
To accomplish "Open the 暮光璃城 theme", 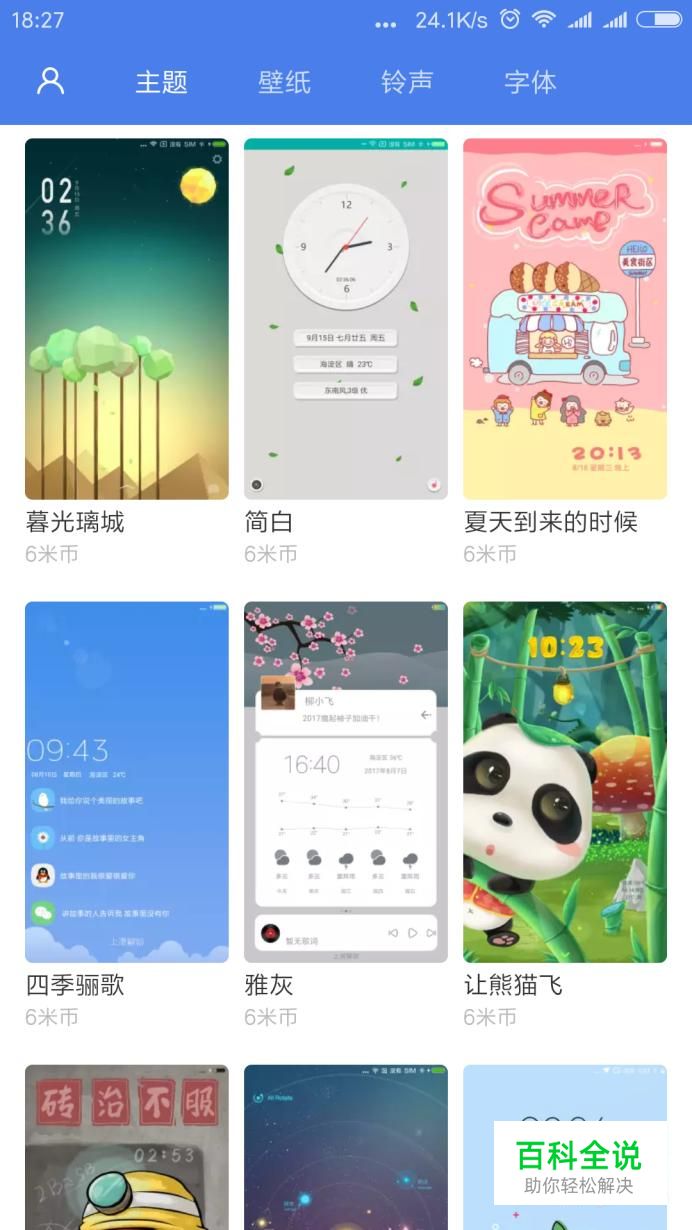I will [x=127, y=319].
